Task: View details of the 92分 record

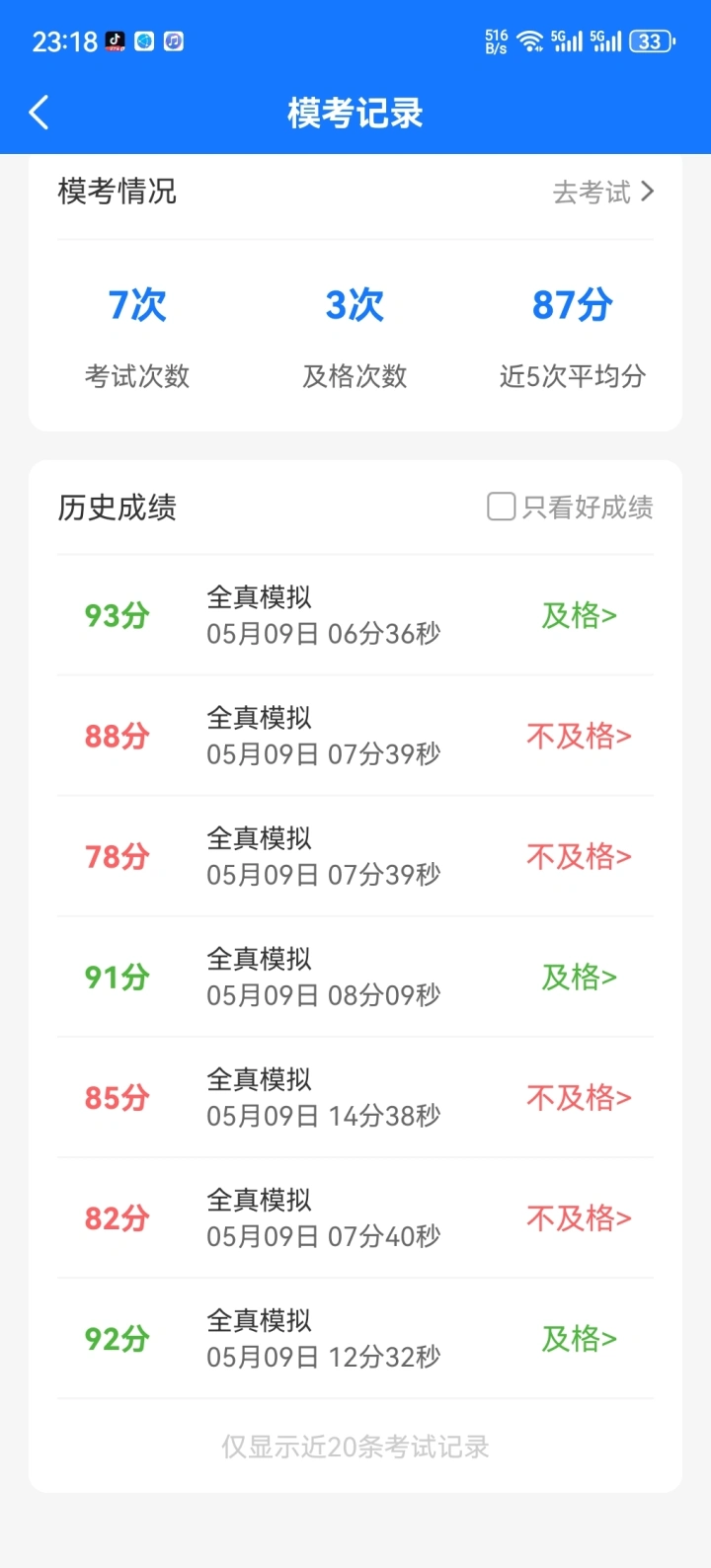Action: (355, 1338)
